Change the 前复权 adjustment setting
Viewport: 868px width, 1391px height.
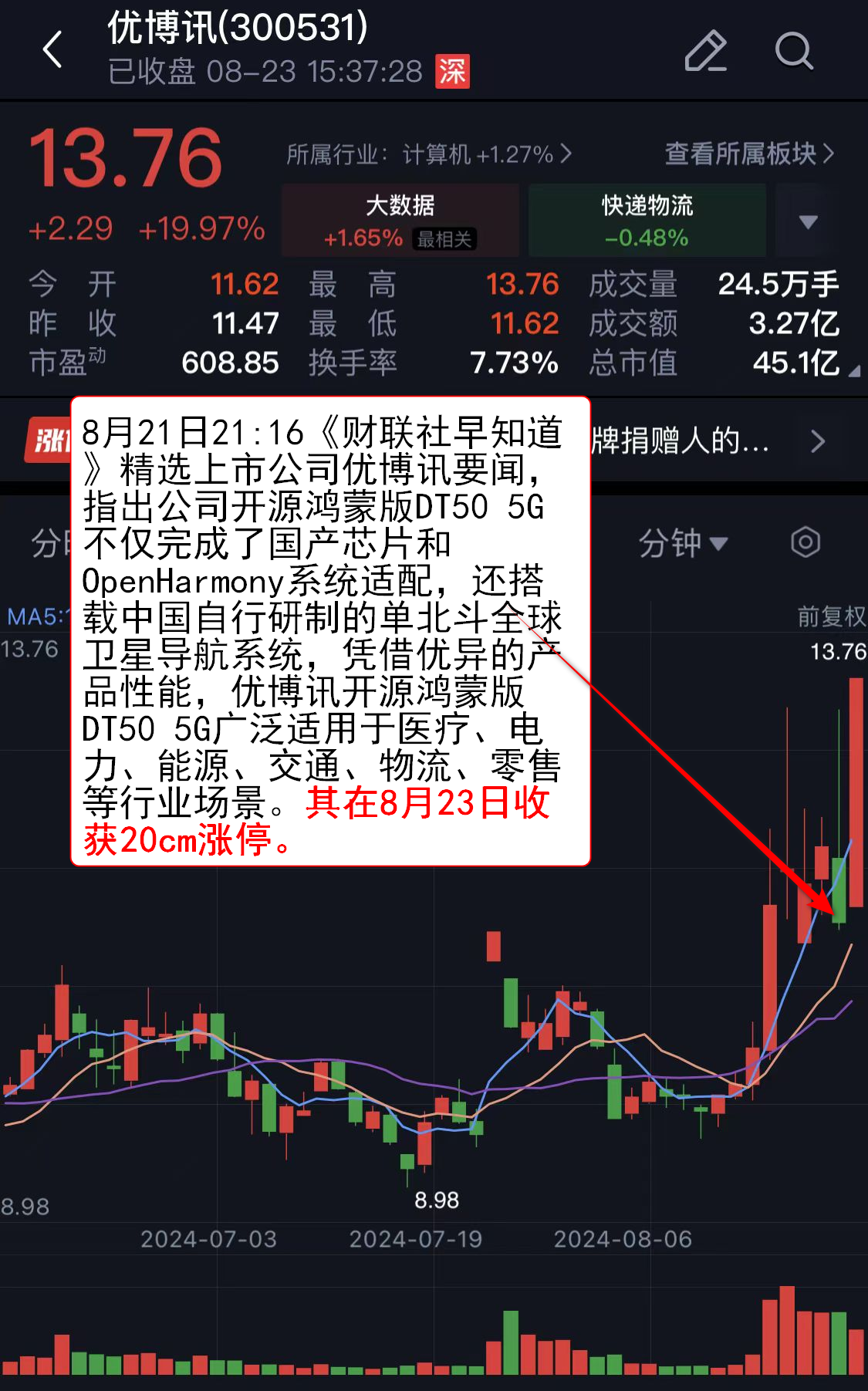(830, 616)
